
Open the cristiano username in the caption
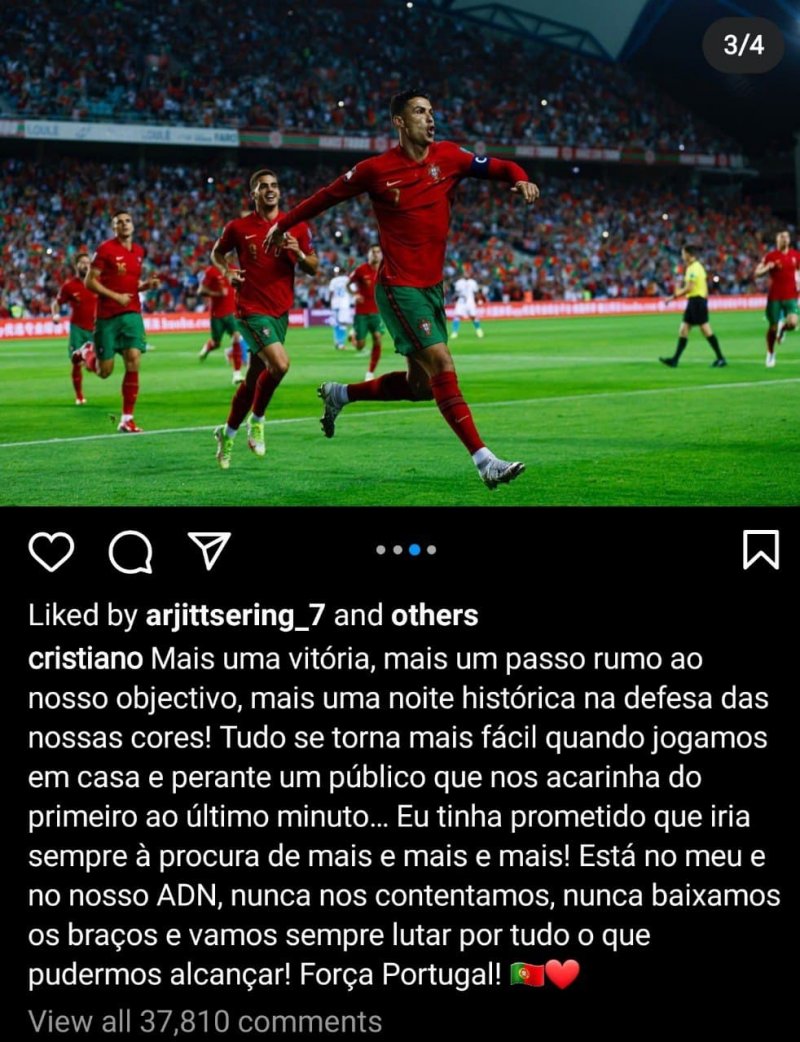pyautogui.click(x=86, y=660)
